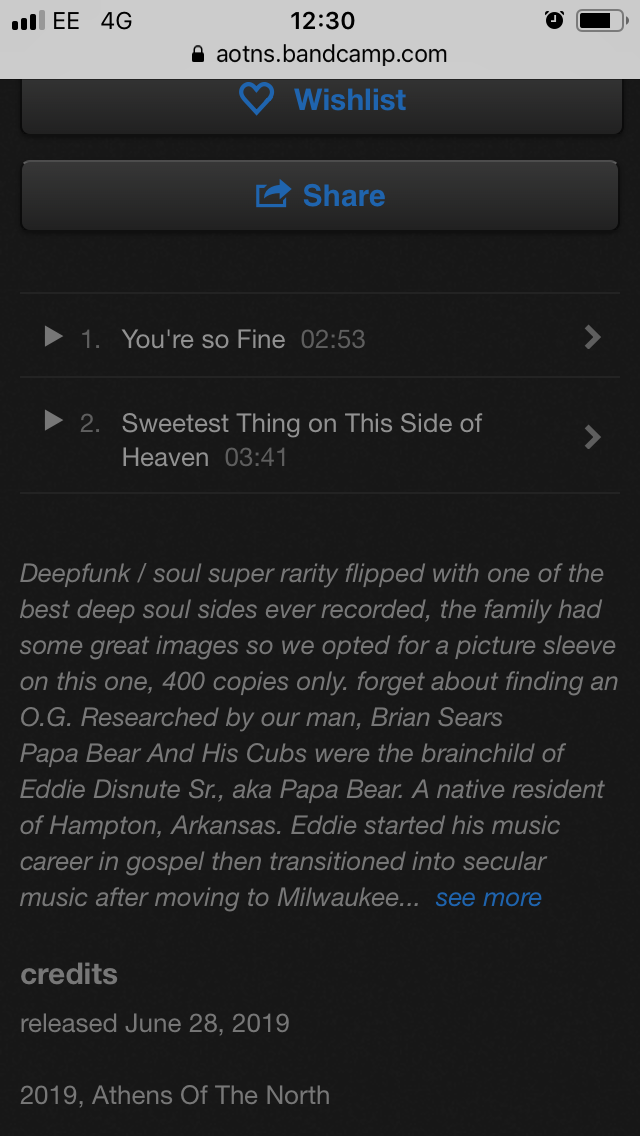Play track 2 Sweetest Thing on This Side of Heaven

[x=54, y=420]
